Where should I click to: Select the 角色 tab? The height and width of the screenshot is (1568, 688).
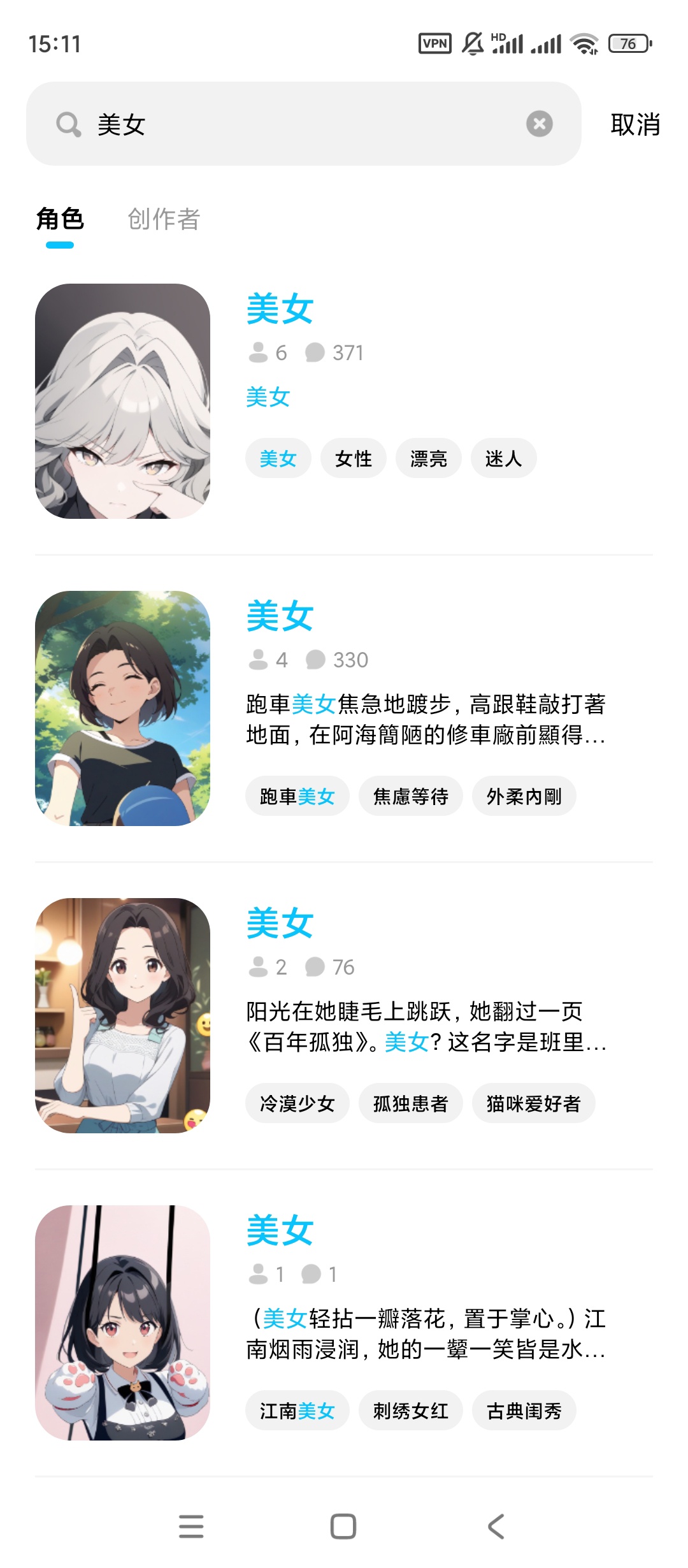(60, 219)
